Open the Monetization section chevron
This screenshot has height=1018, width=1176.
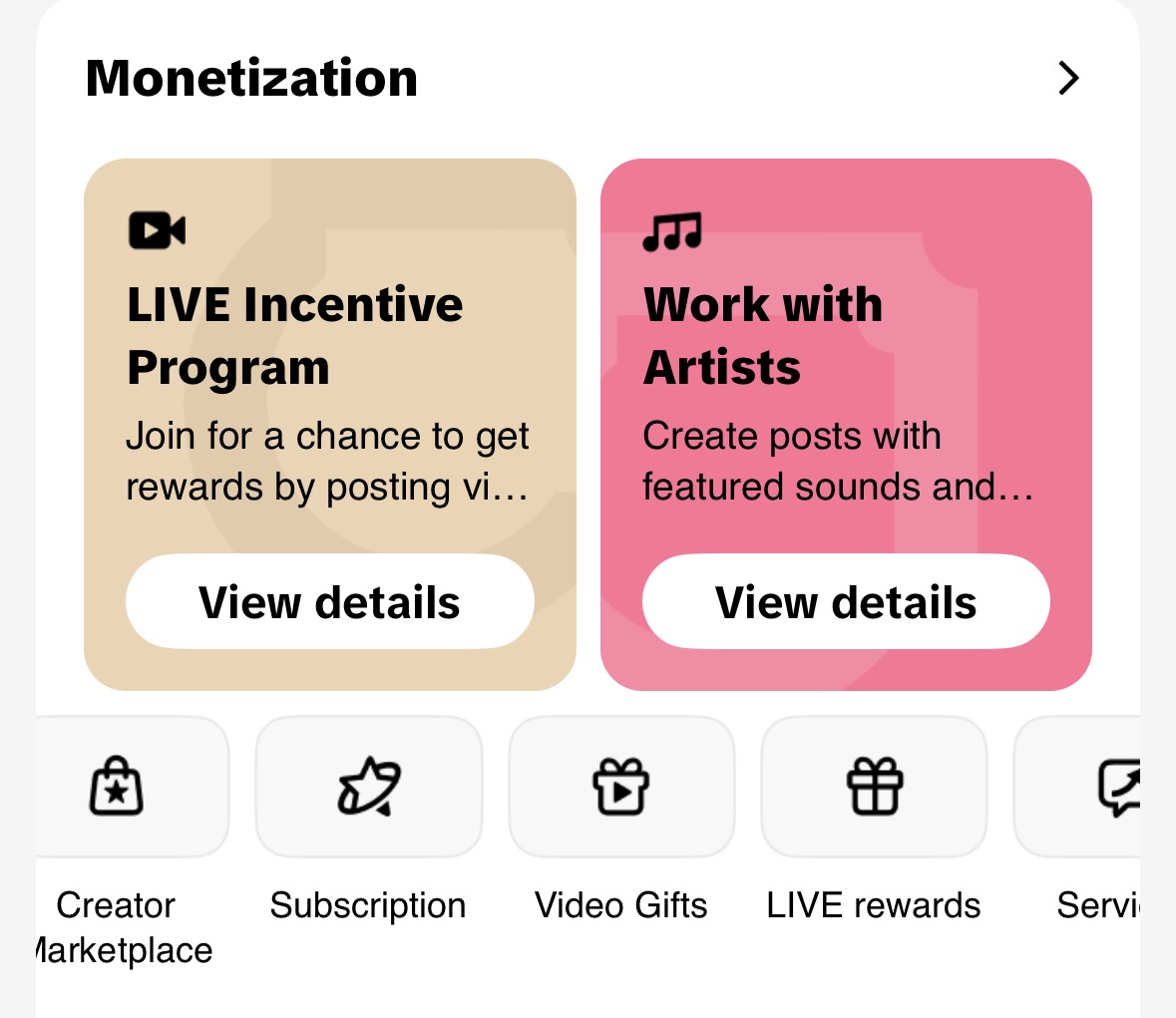pos(1068,78)
